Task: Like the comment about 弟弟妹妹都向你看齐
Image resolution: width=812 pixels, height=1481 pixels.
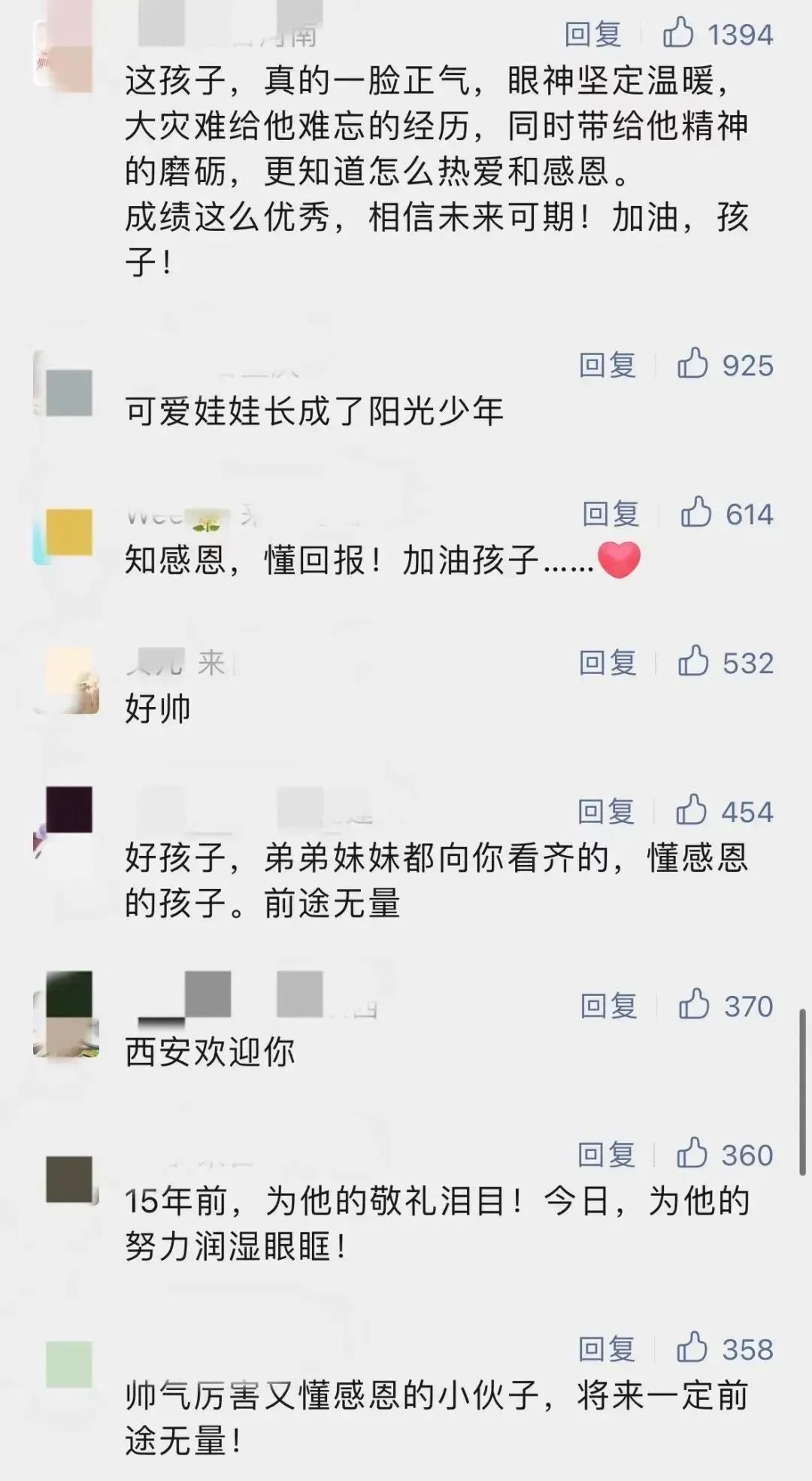Action: click(691, 811)
